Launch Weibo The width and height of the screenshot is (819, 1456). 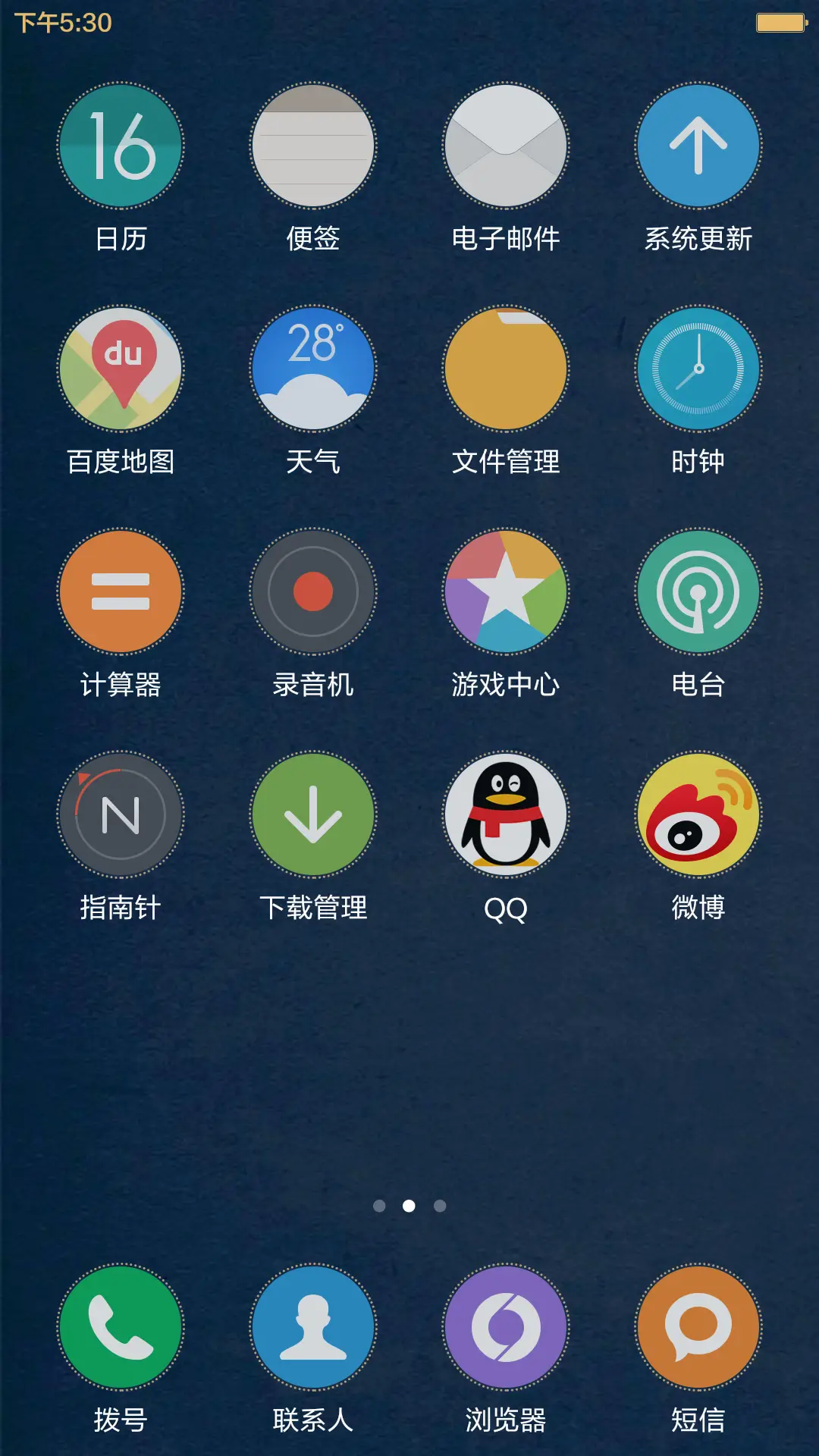coord(698,814)
